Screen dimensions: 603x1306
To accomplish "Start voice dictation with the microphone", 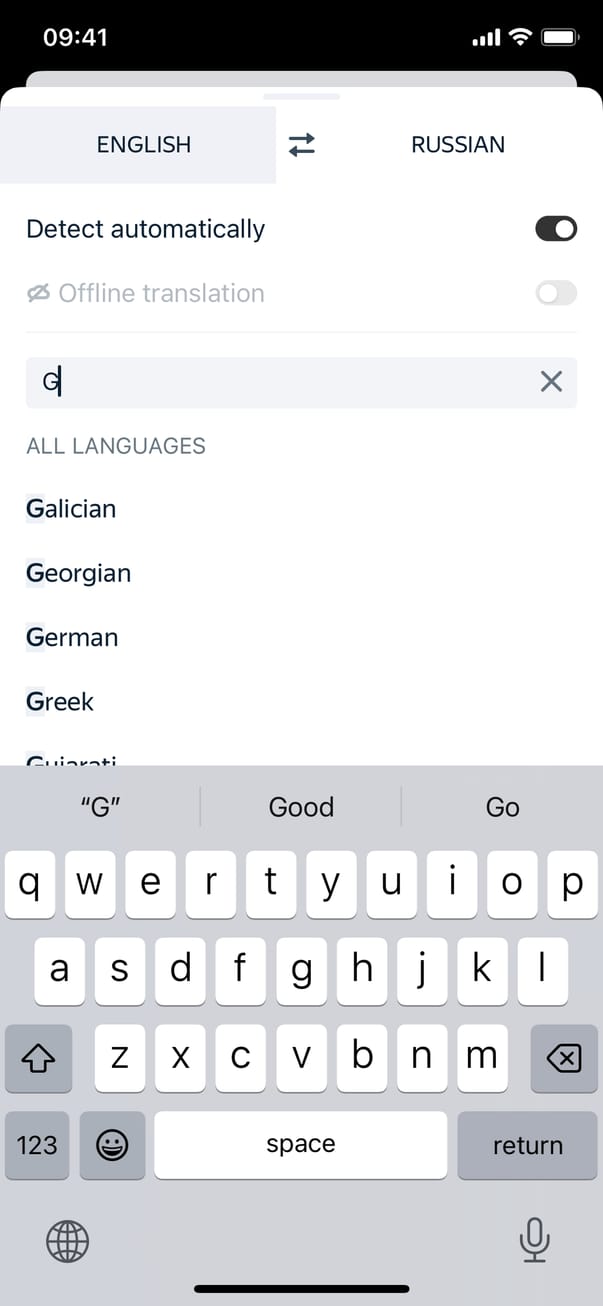I will click(x=534, y=1240).
